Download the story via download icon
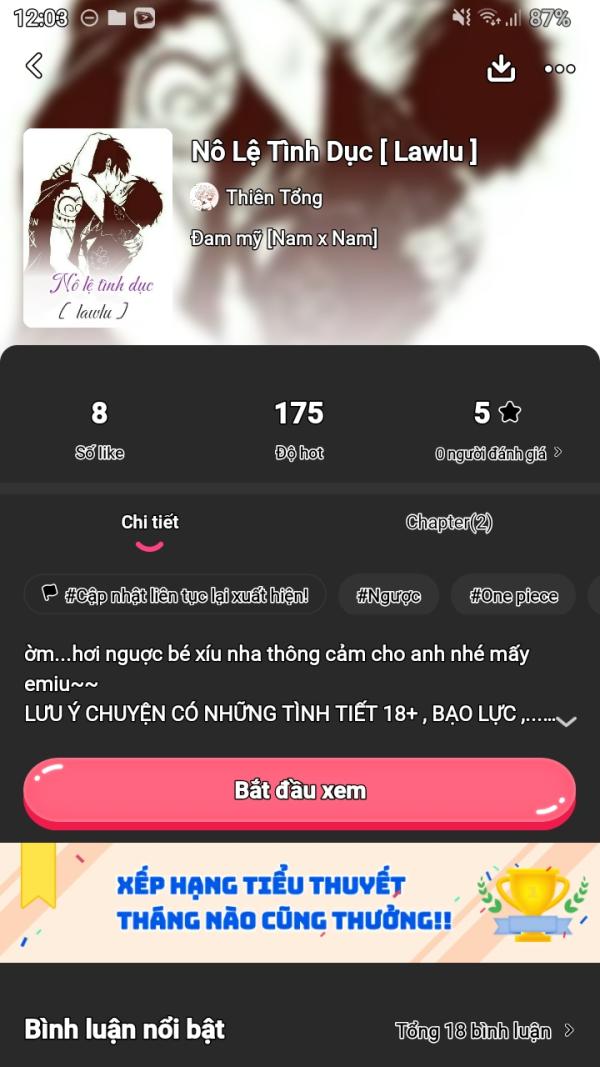 pos(500,68)
